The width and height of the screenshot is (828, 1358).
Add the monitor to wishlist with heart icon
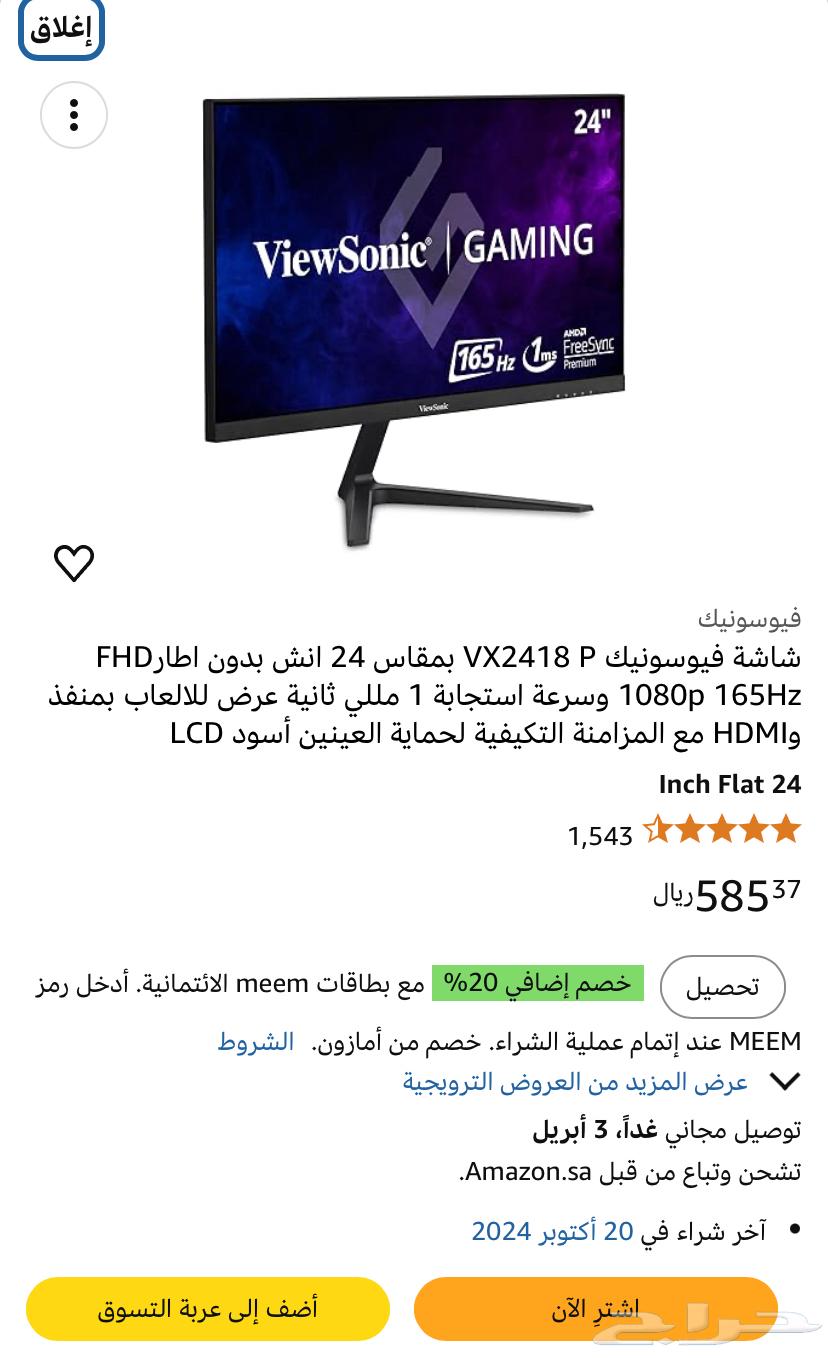74,564
